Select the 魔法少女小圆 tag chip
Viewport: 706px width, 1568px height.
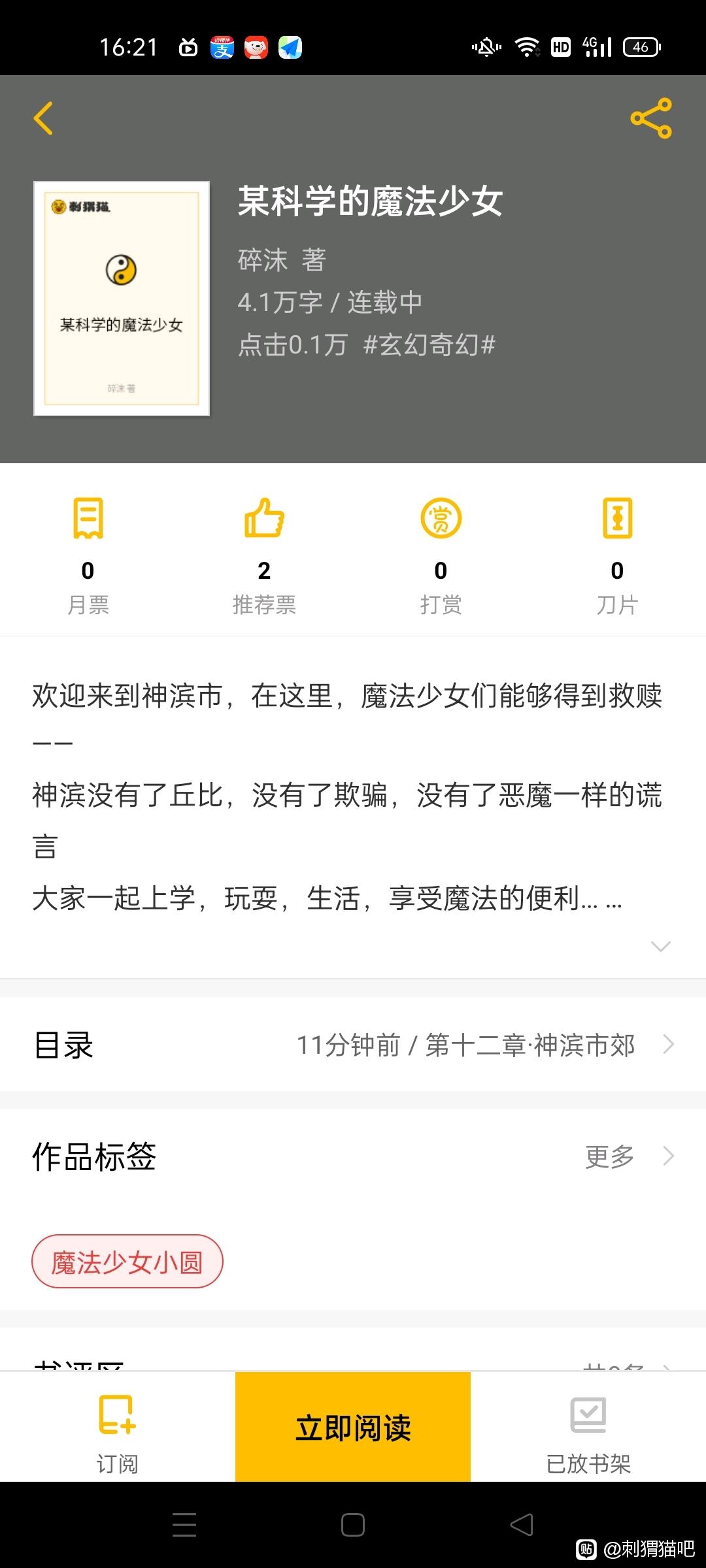(127, 1262)
